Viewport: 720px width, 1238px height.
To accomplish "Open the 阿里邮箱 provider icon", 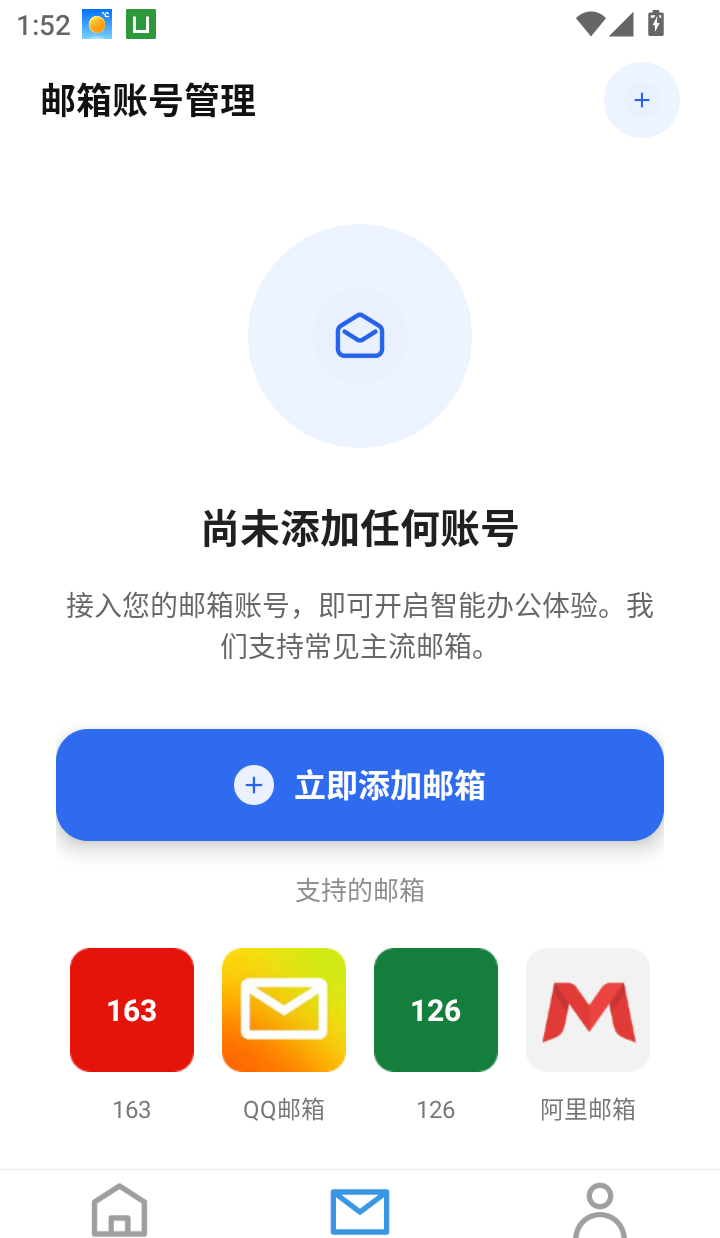I will coord(587,1009).
